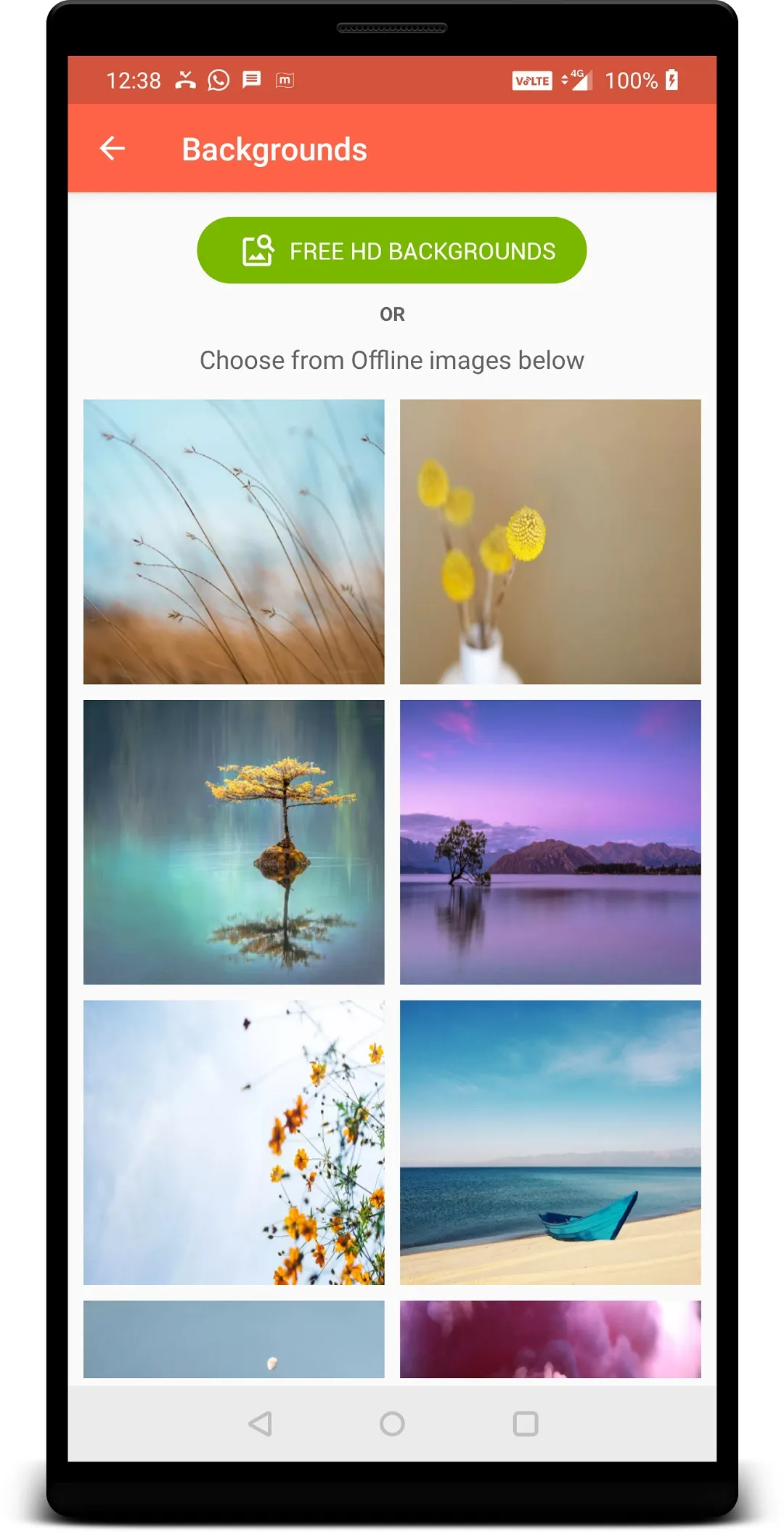Pick the tree on floating rock background
Screen dimensions: 784x1532
(x=234, y=842)
